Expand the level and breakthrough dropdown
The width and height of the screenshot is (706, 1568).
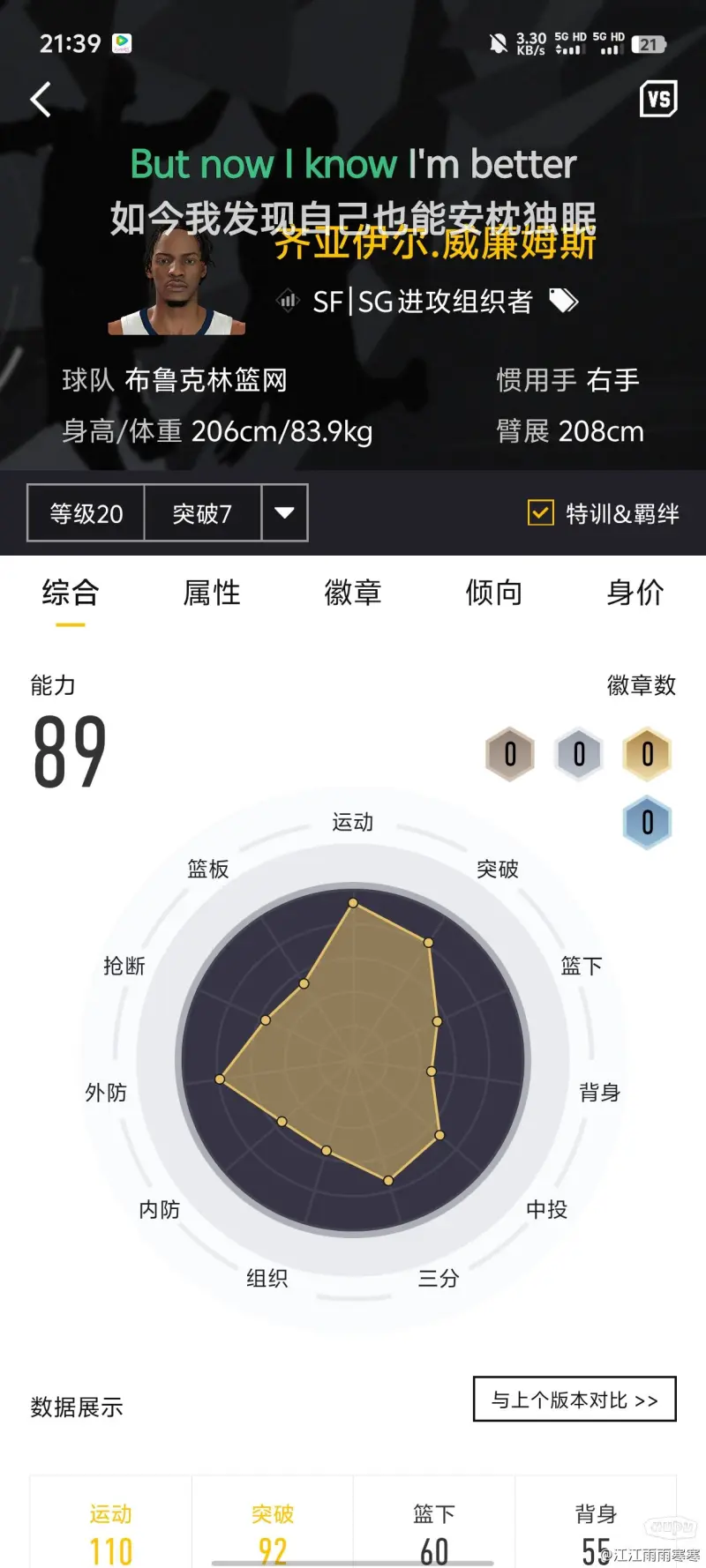[284, 512]
